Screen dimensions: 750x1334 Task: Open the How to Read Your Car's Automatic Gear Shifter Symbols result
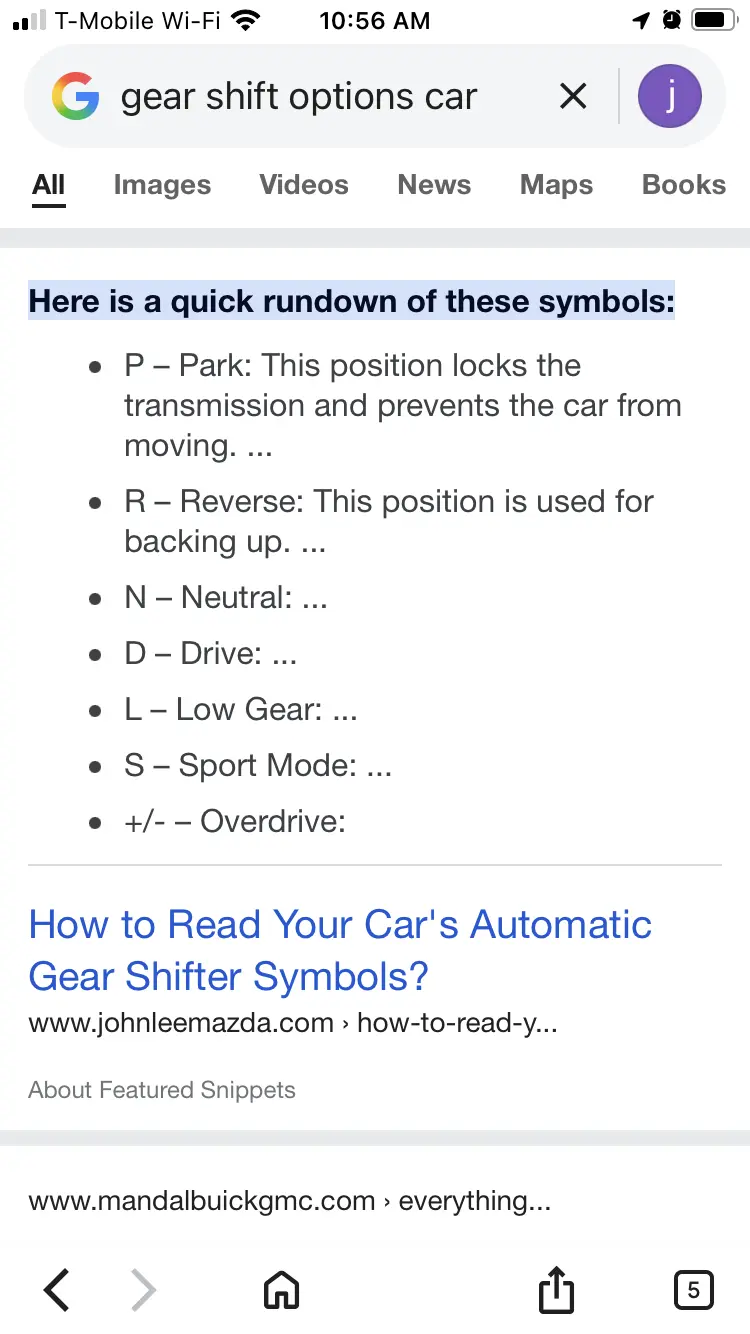pos(340,949)
